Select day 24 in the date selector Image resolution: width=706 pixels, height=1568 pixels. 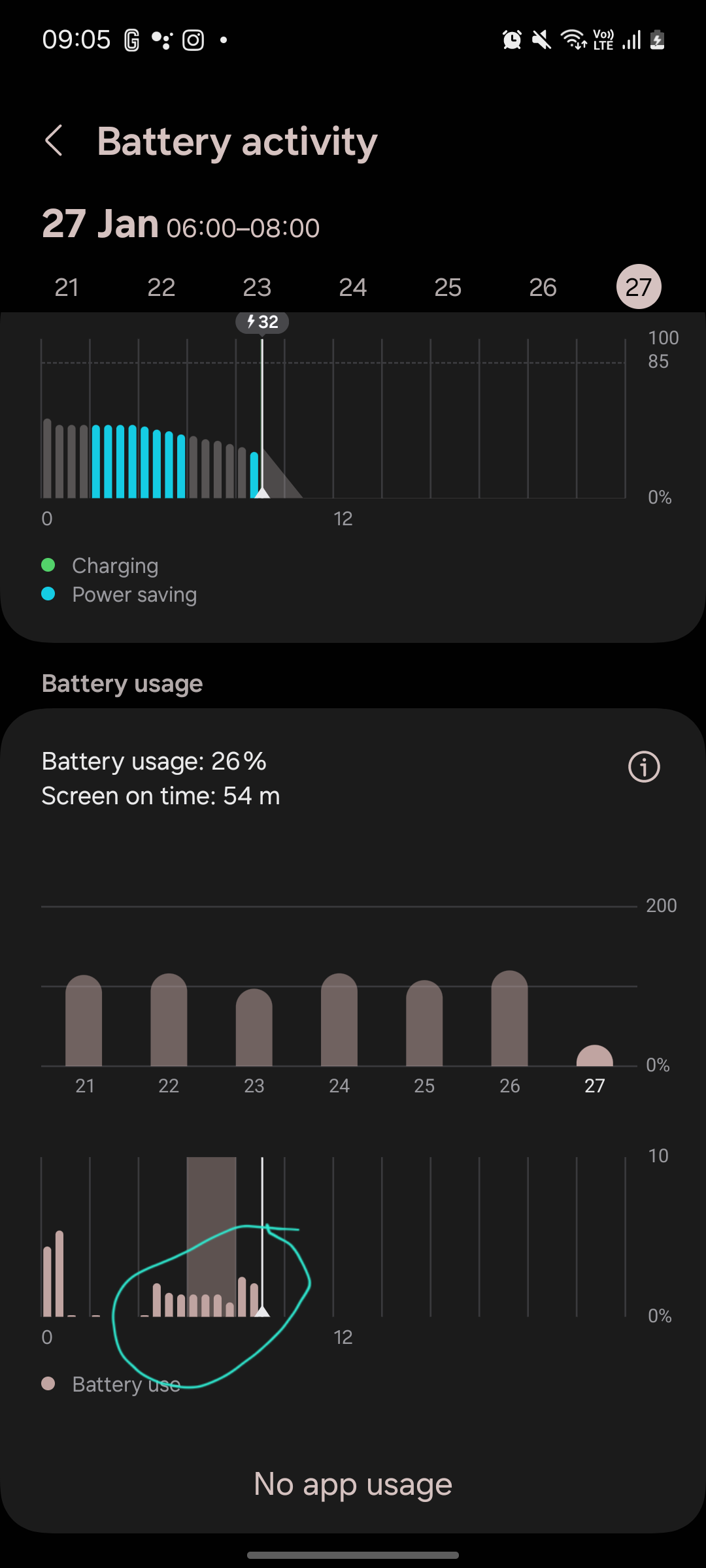[352, 286]
